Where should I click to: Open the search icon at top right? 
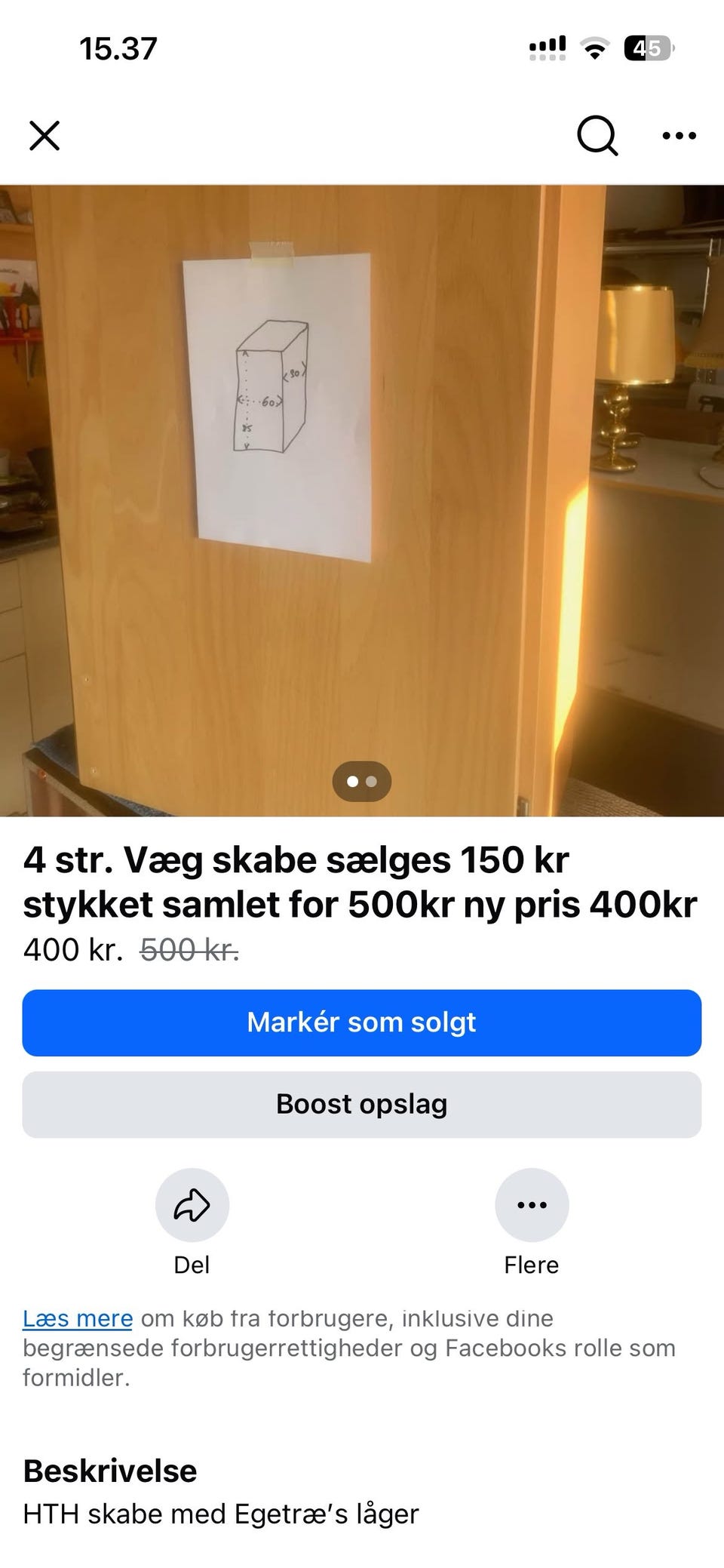596,136
